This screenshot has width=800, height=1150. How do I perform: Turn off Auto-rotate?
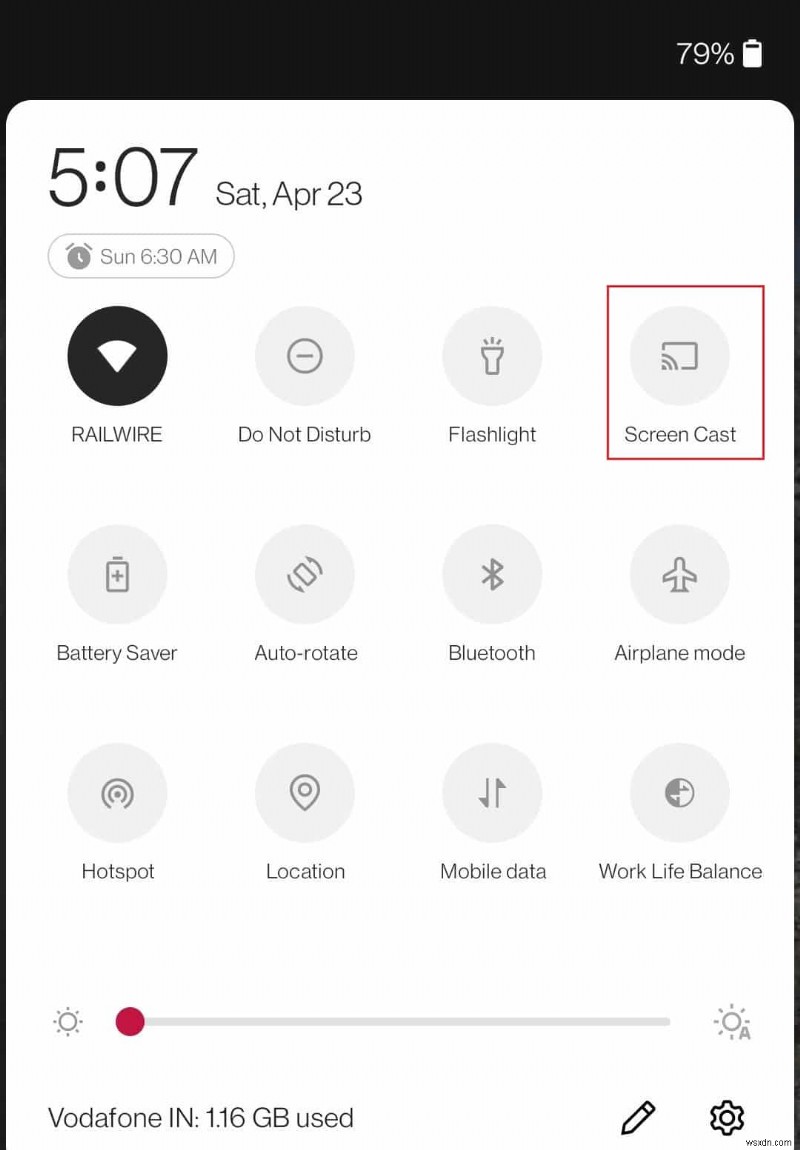(305, 574)
